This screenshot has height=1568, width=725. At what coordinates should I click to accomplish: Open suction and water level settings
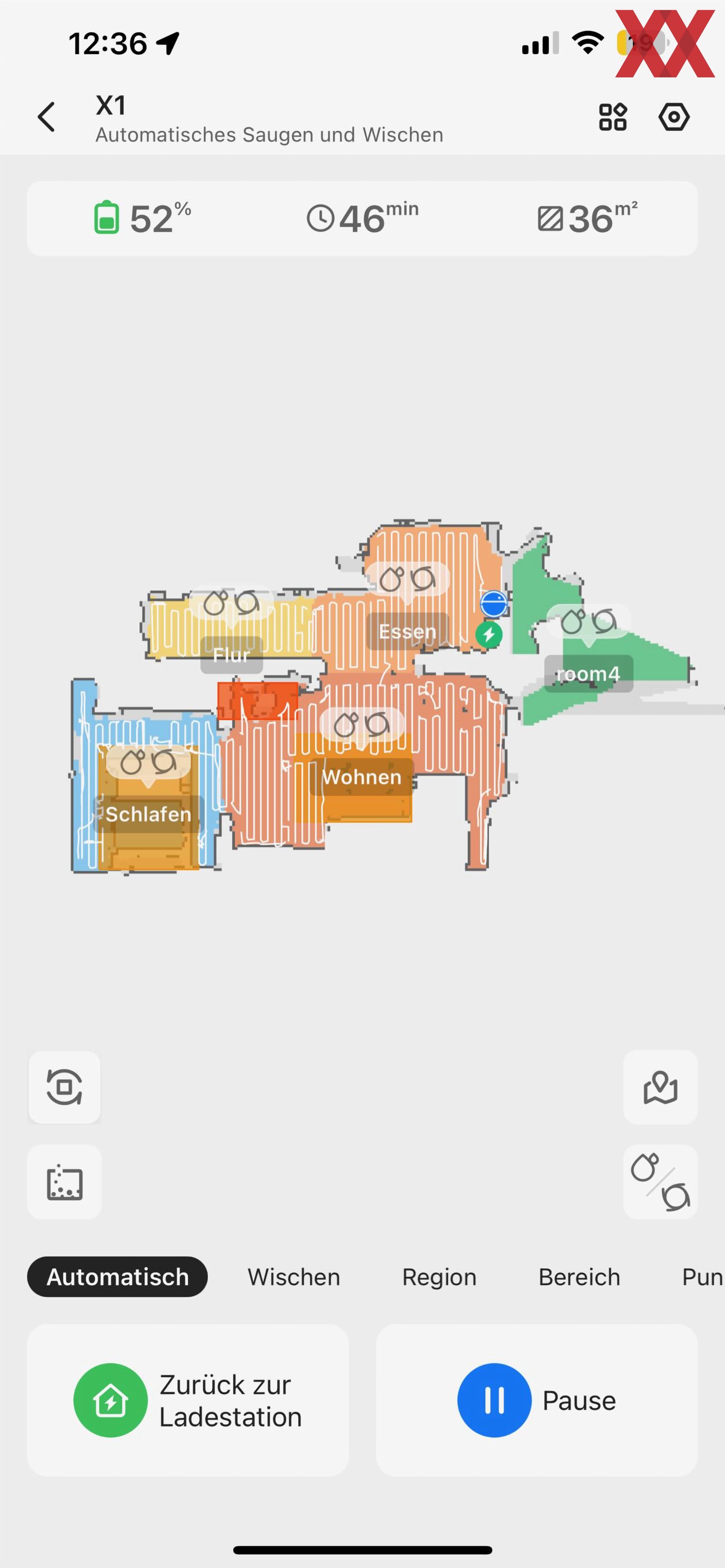pyautogui.click(x=660, y=1181)
